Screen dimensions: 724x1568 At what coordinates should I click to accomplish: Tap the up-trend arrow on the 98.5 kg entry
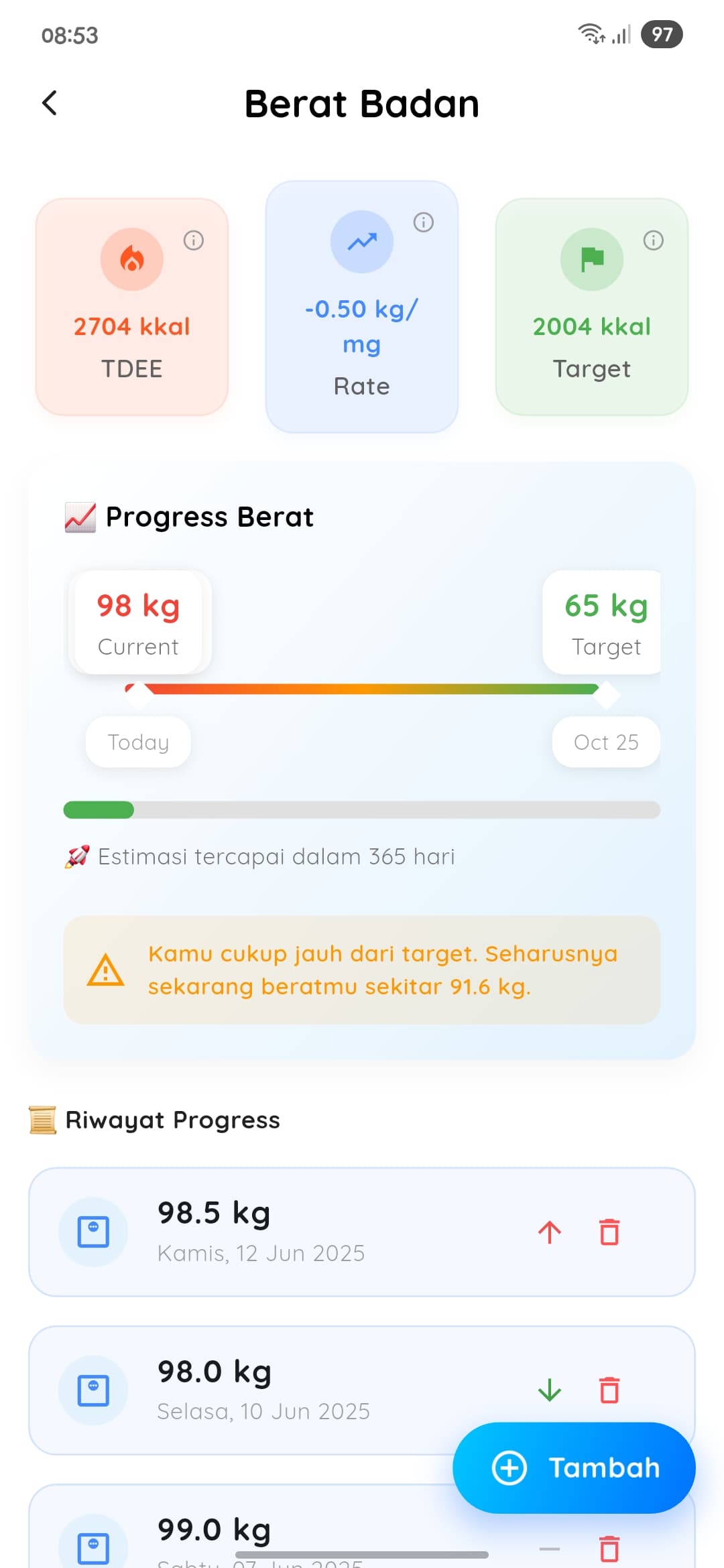[x=549, y=1232]
